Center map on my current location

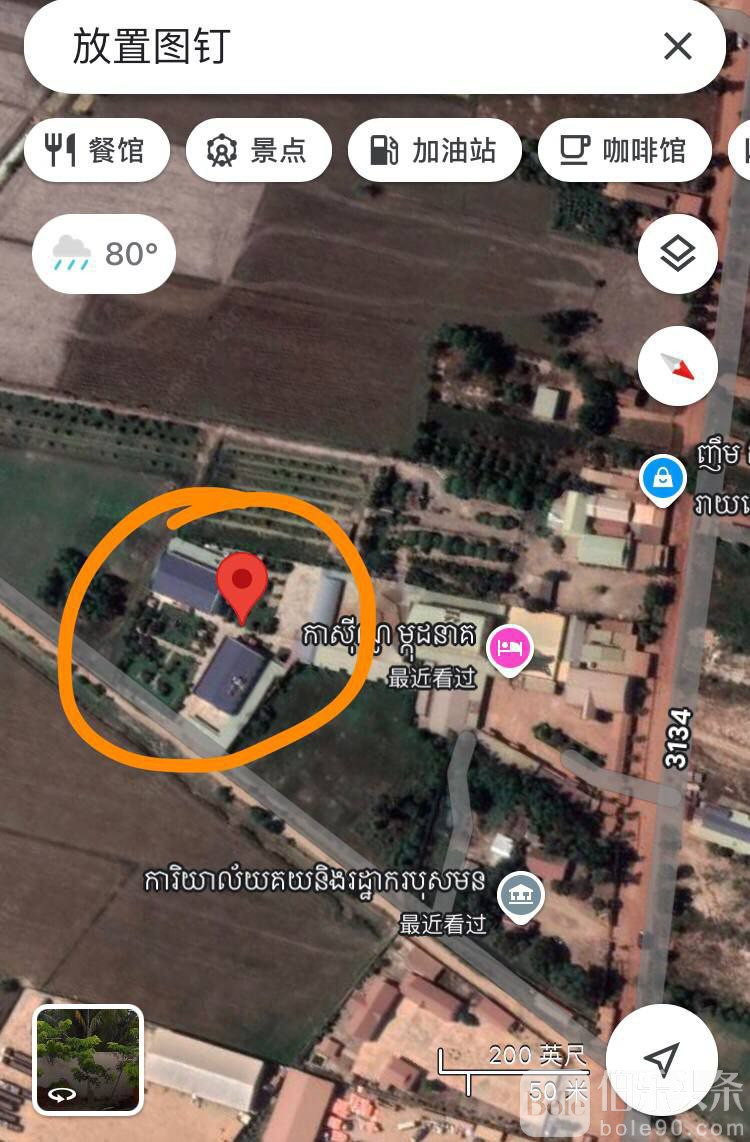(661, 1059)
